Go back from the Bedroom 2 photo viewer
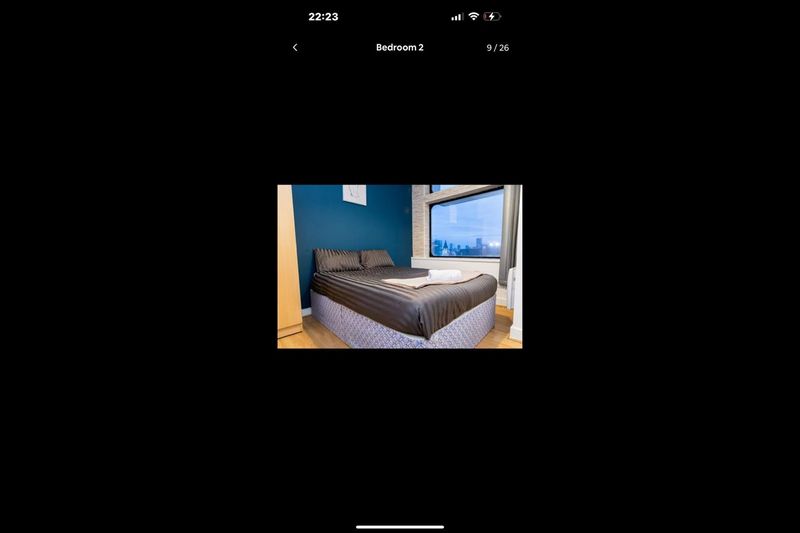800x533 pixels. (x=295, y=48)
